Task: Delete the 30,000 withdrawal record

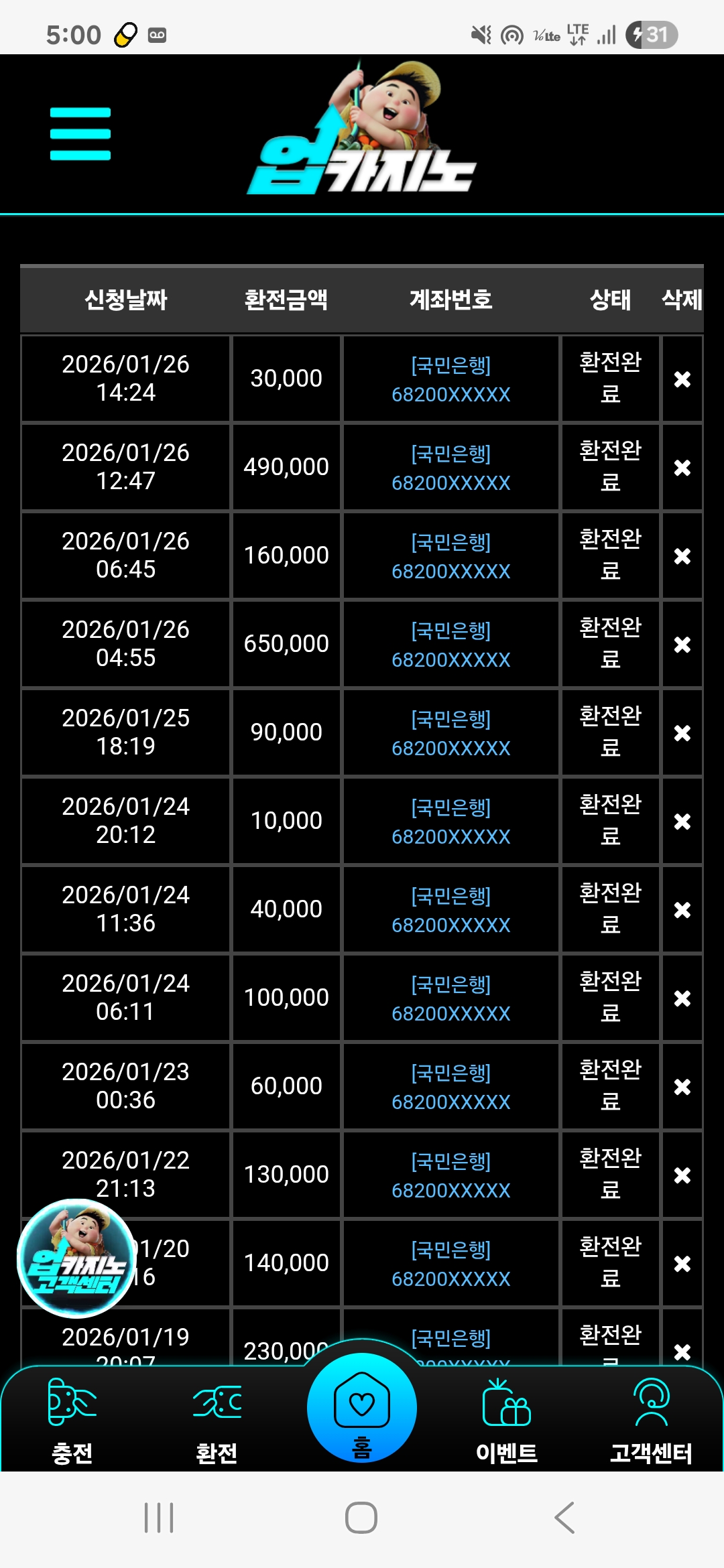Action: [682, 379]
